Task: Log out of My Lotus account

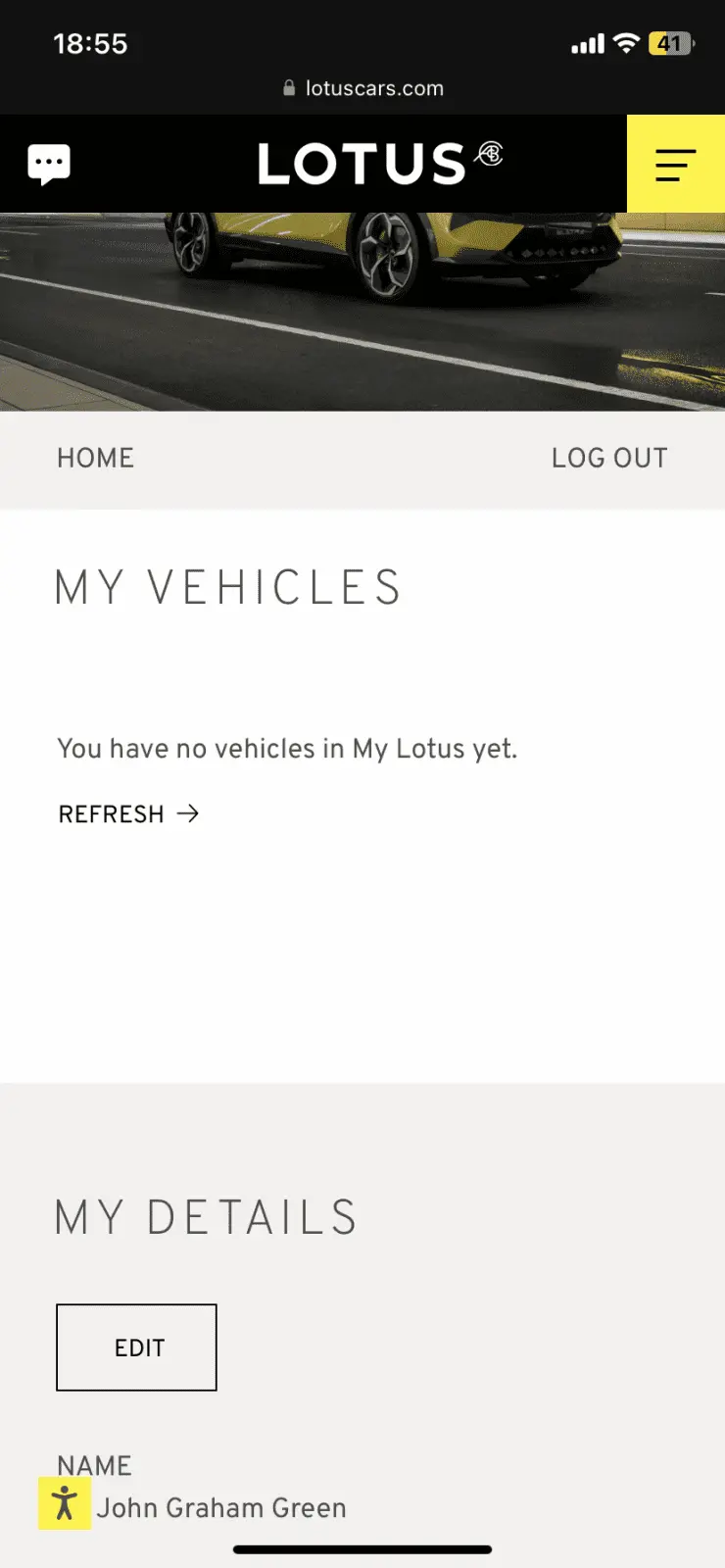Action: click(608, 458)
